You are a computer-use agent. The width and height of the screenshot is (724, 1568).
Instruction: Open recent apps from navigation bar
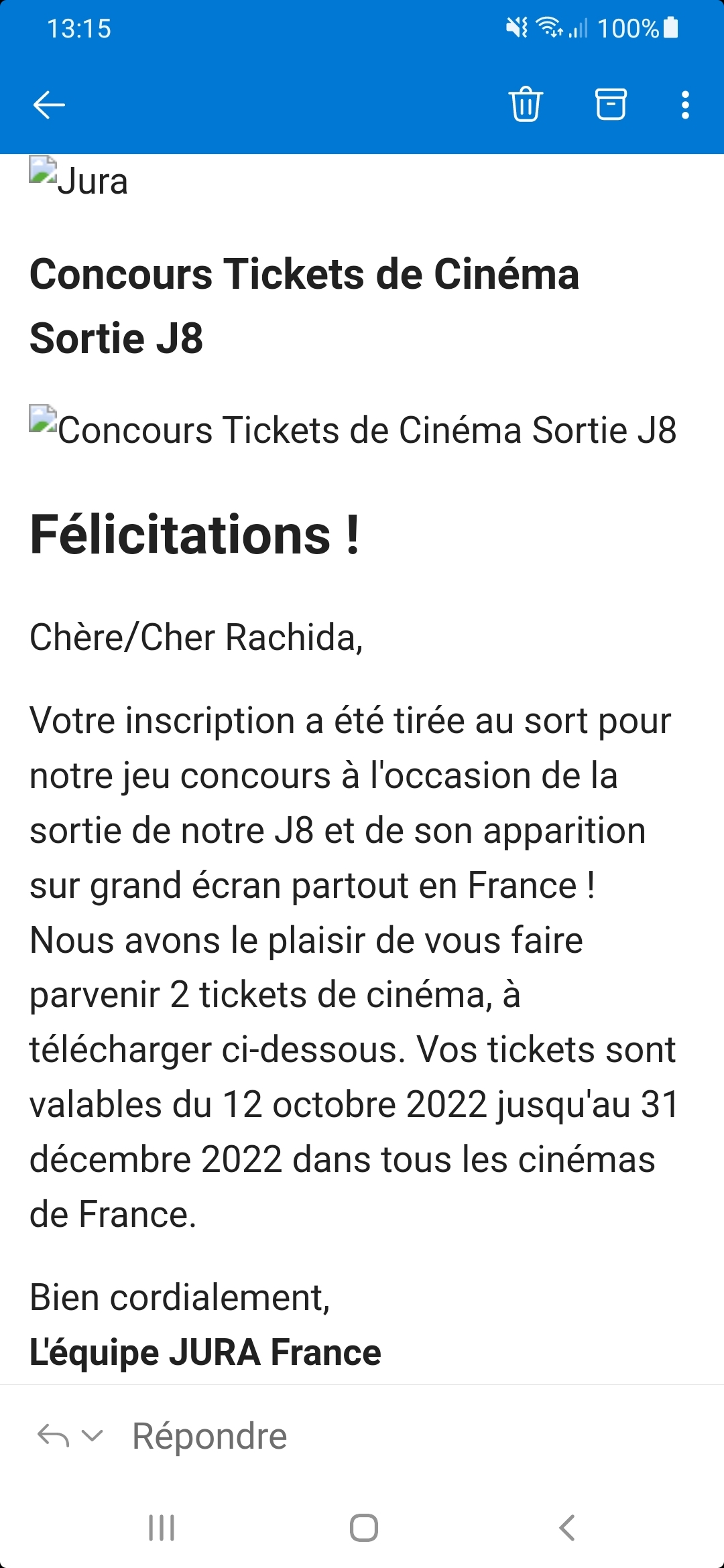pos(162,1528)
